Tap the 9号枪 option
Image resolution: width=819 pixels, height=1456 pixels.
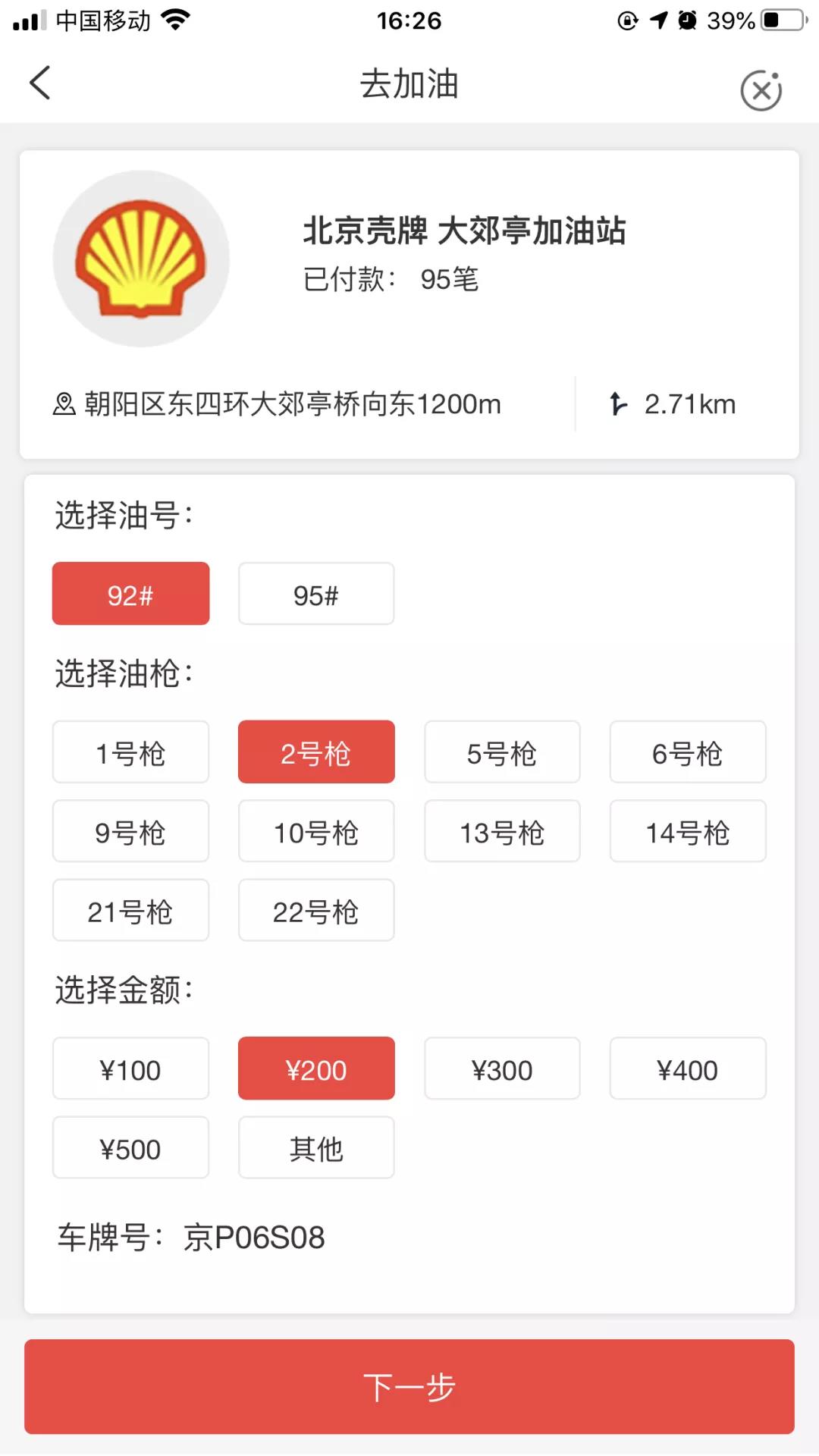click(130, 831)
